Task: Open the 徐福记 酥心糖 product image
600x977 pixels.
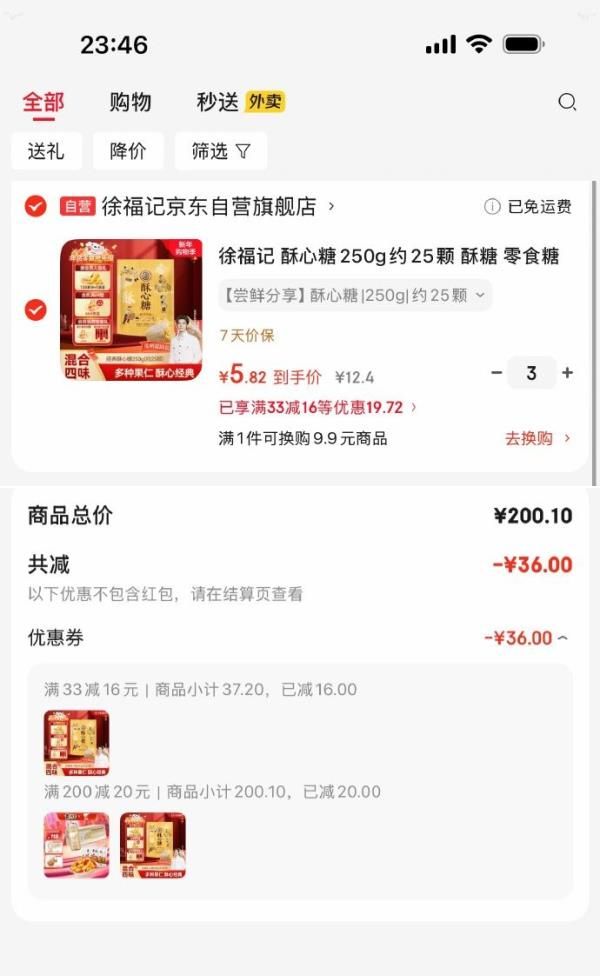Action: [131, 310]
